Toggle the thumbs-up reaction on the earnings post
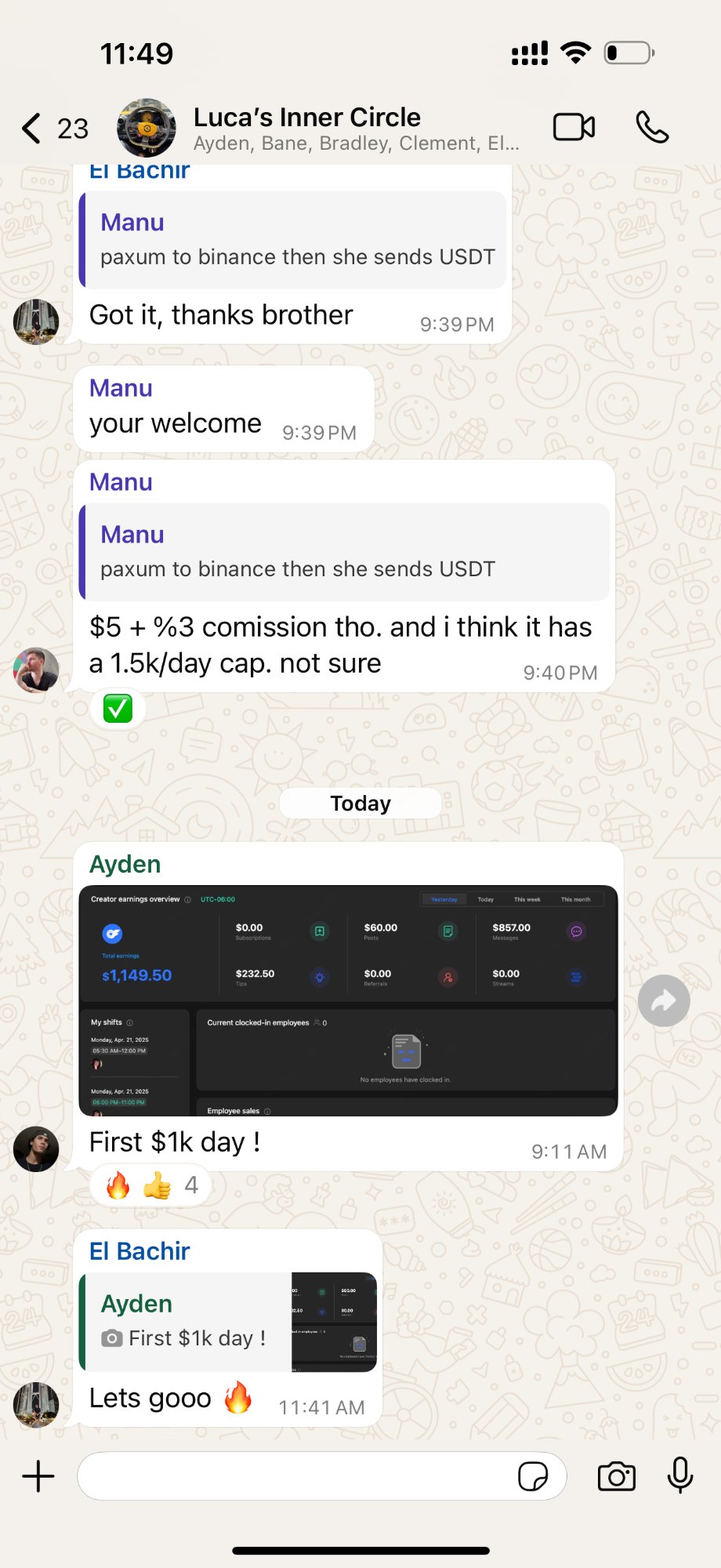The image size is (721, 1568). (159, 1185)
